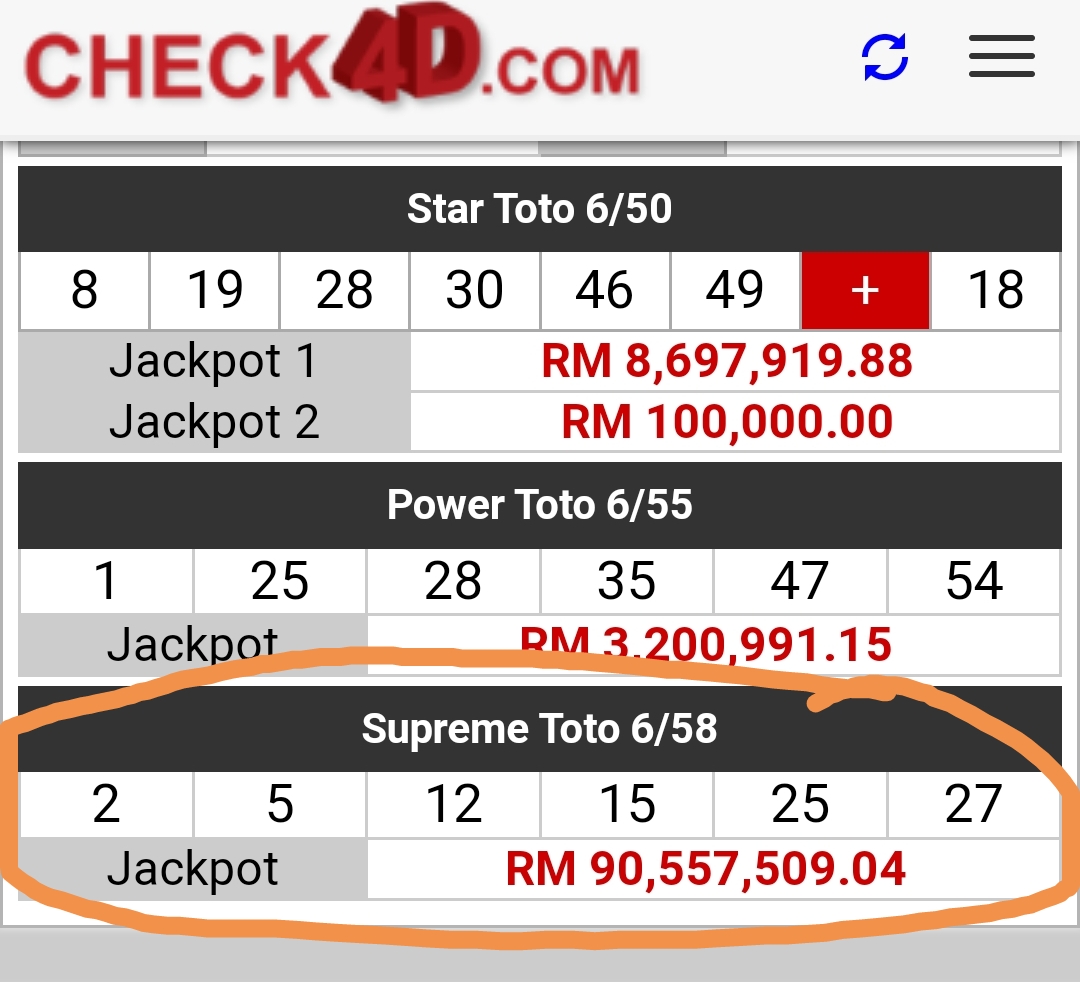Refresh the results with the blue arrows icon
The width and height of the screenshot is (1080, 982).
(885, 57)
